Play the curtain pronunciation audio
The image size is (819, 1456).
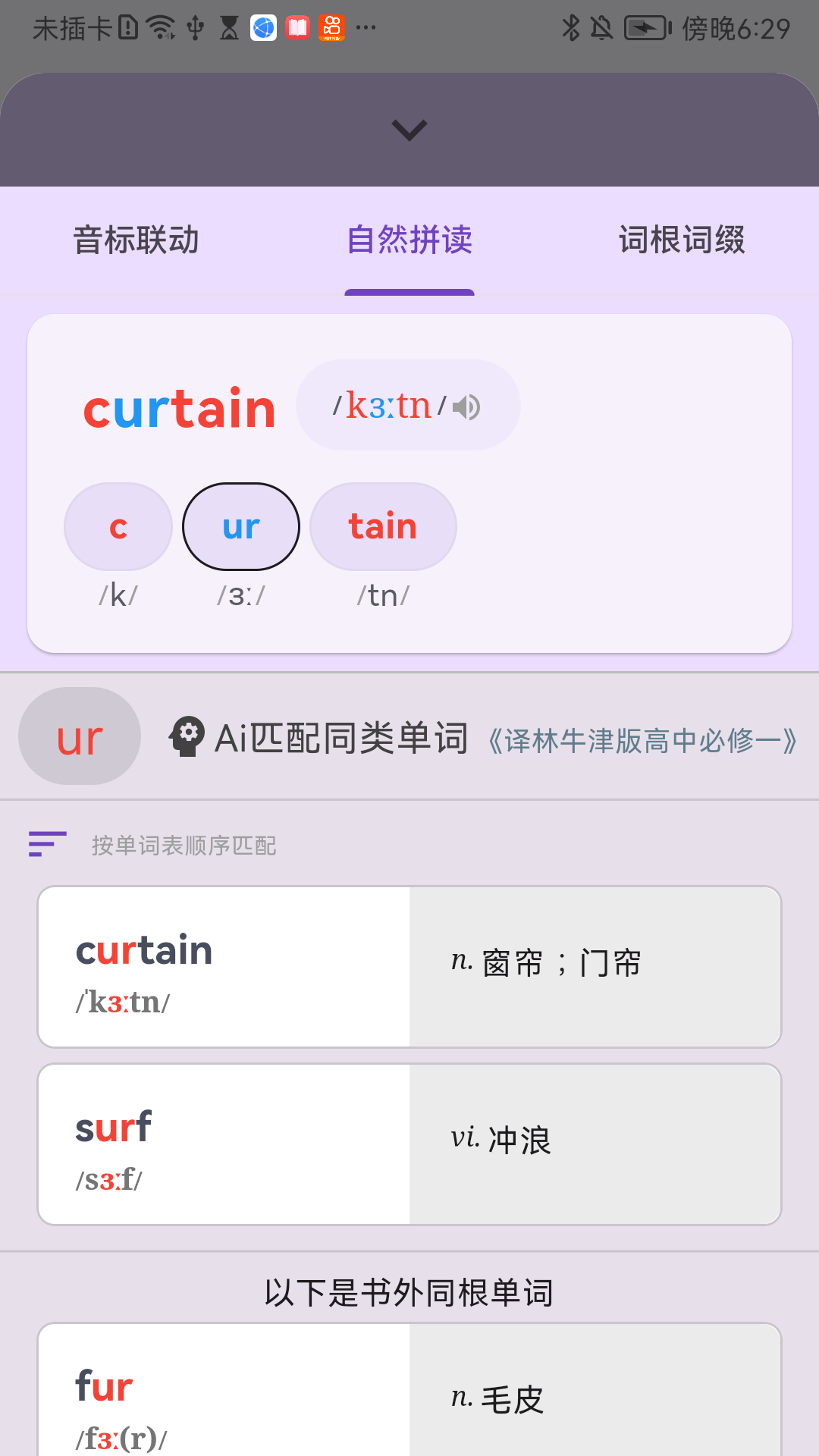[467, 406]
